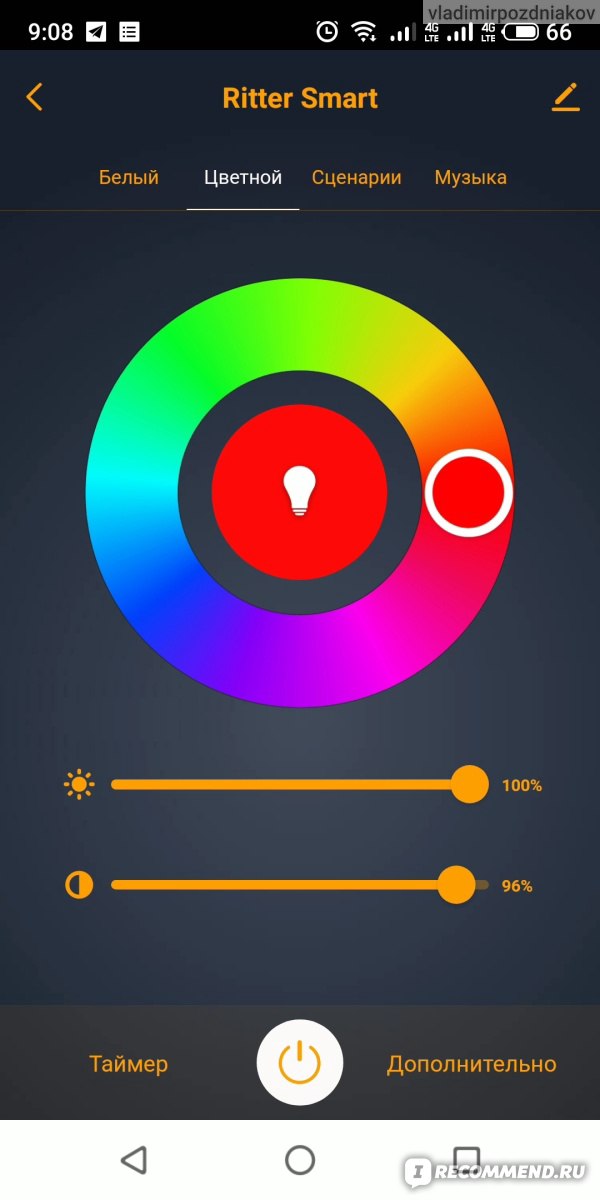Switch to the Белый tab
The image size is (600, 1200).
tap(129, 178)
